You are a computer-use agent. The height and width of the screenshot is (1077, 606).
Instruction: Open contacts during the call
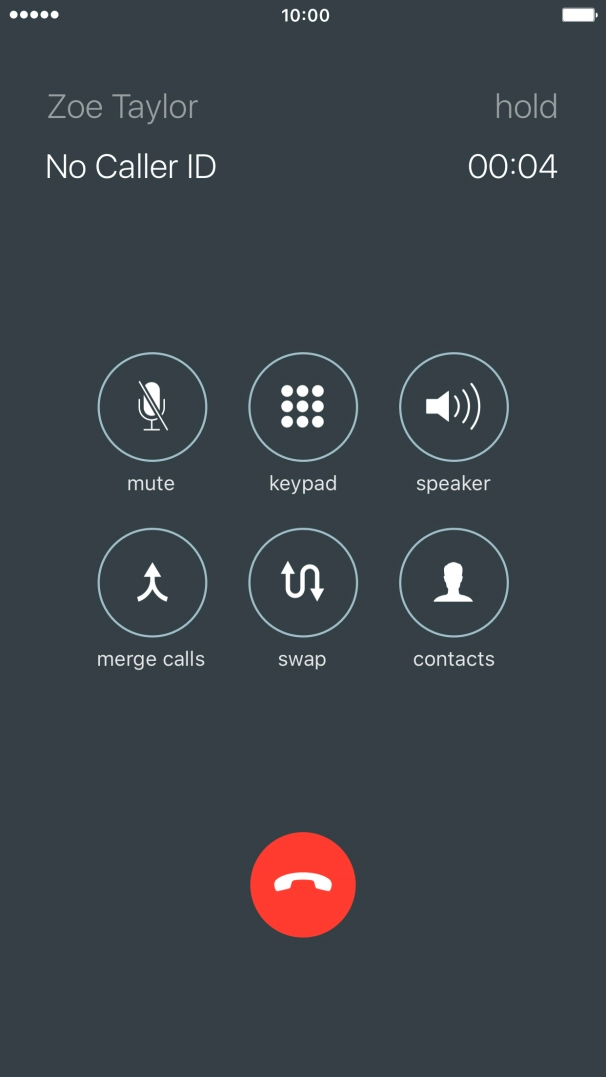[454, 583]
